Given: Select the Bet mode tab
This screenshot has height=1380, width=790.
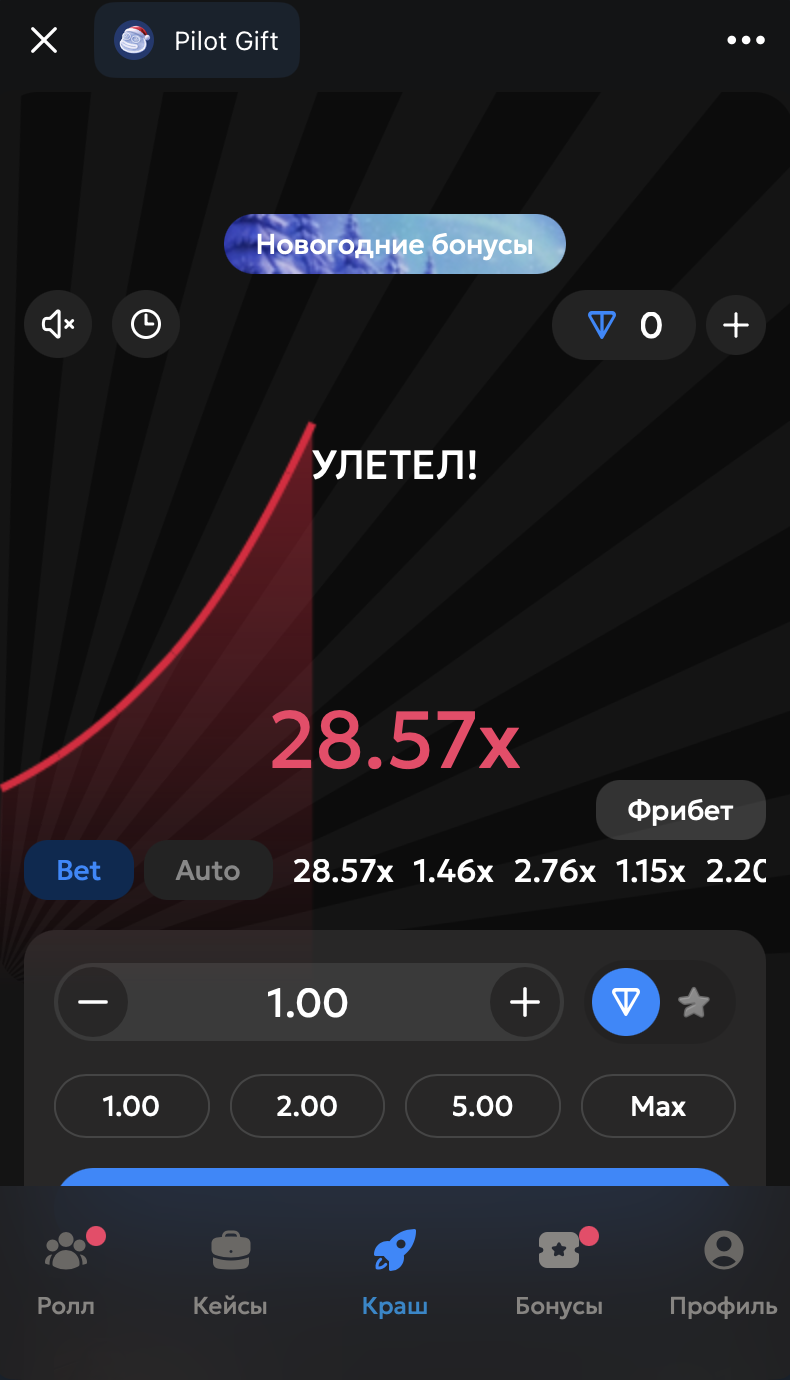Looking at the screenshot, I should click(x=79, y=870).
